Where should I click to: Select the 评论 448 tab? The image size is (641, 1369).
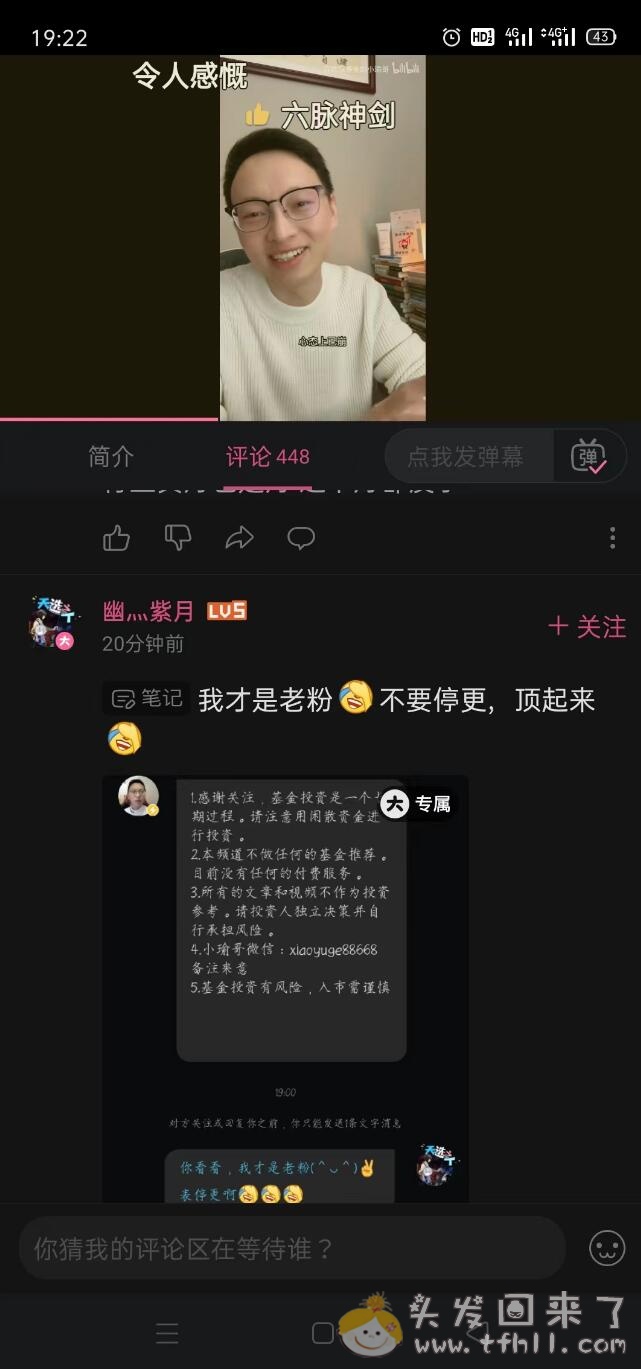267,457
